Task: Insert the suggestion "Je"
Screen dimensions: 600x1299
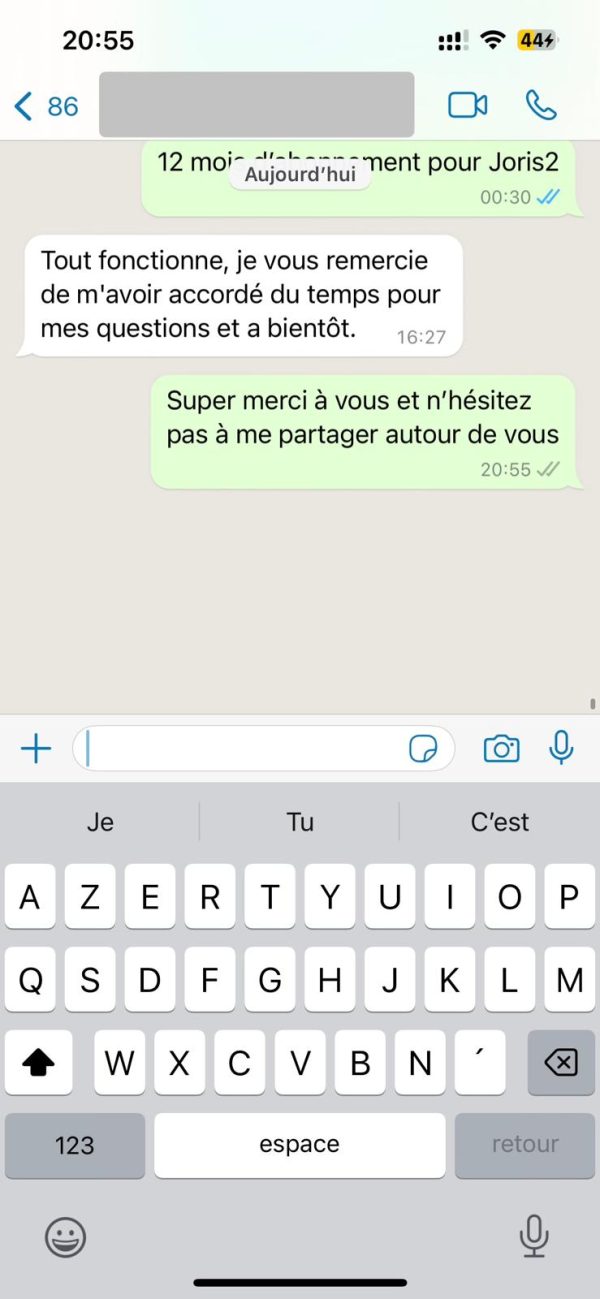Action: (100, 822)
